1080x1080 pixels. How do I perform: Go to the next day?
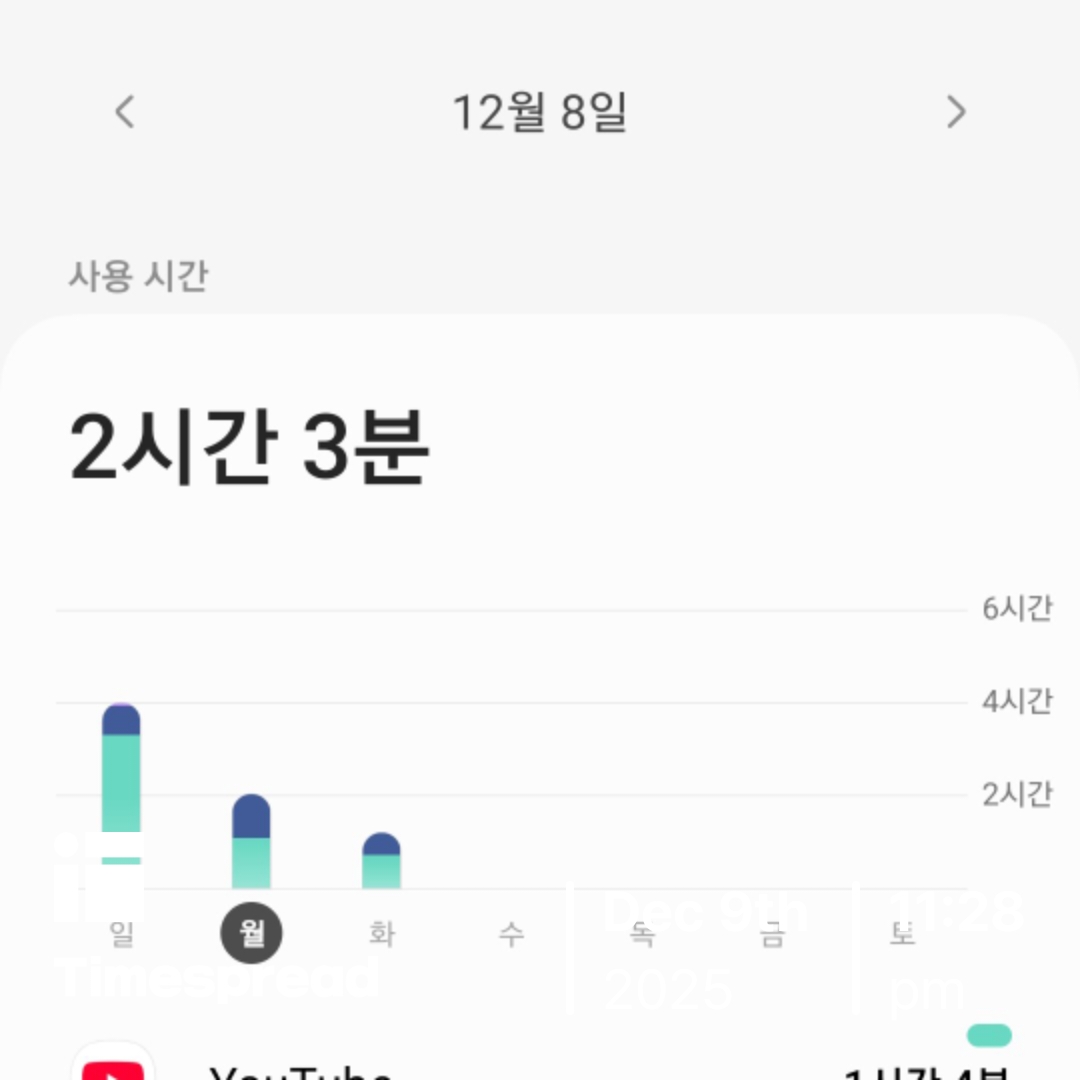coord(956,112)
